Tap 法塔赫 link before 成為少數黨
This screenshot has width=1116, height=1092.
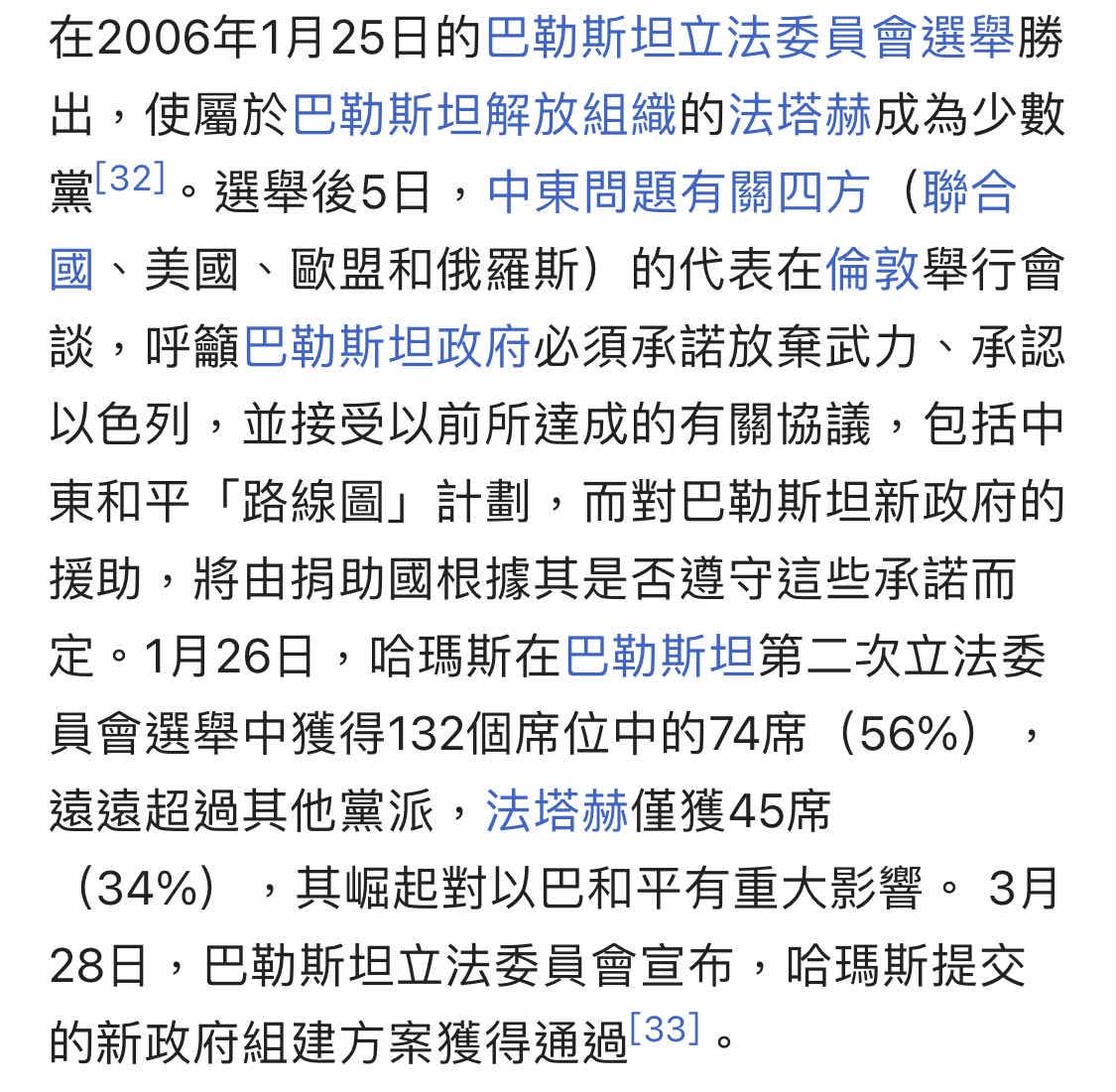tap(800, 117)
